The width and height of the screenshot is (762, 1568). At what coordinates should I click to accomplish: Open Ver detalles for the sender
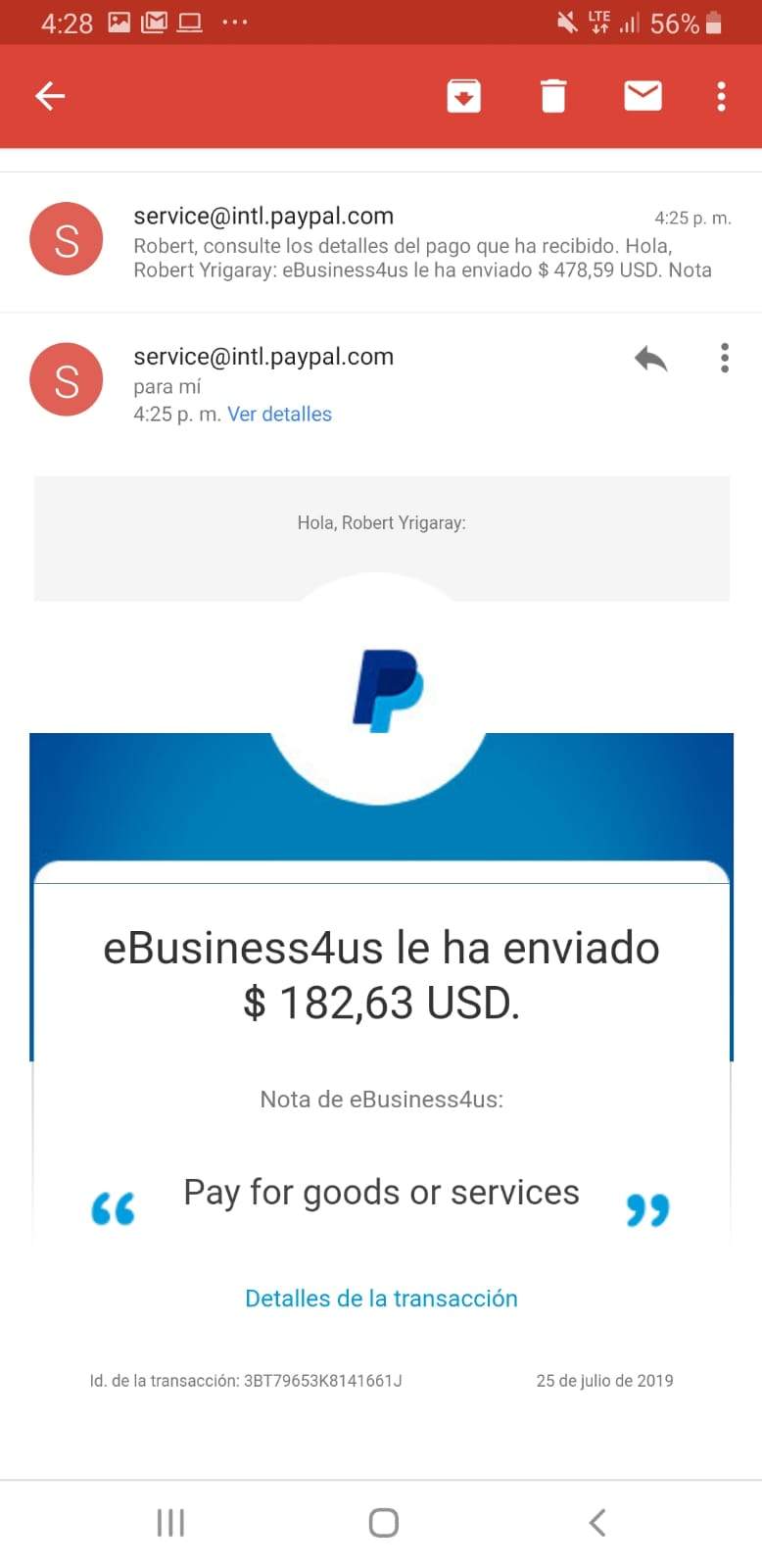click(279, 414)
